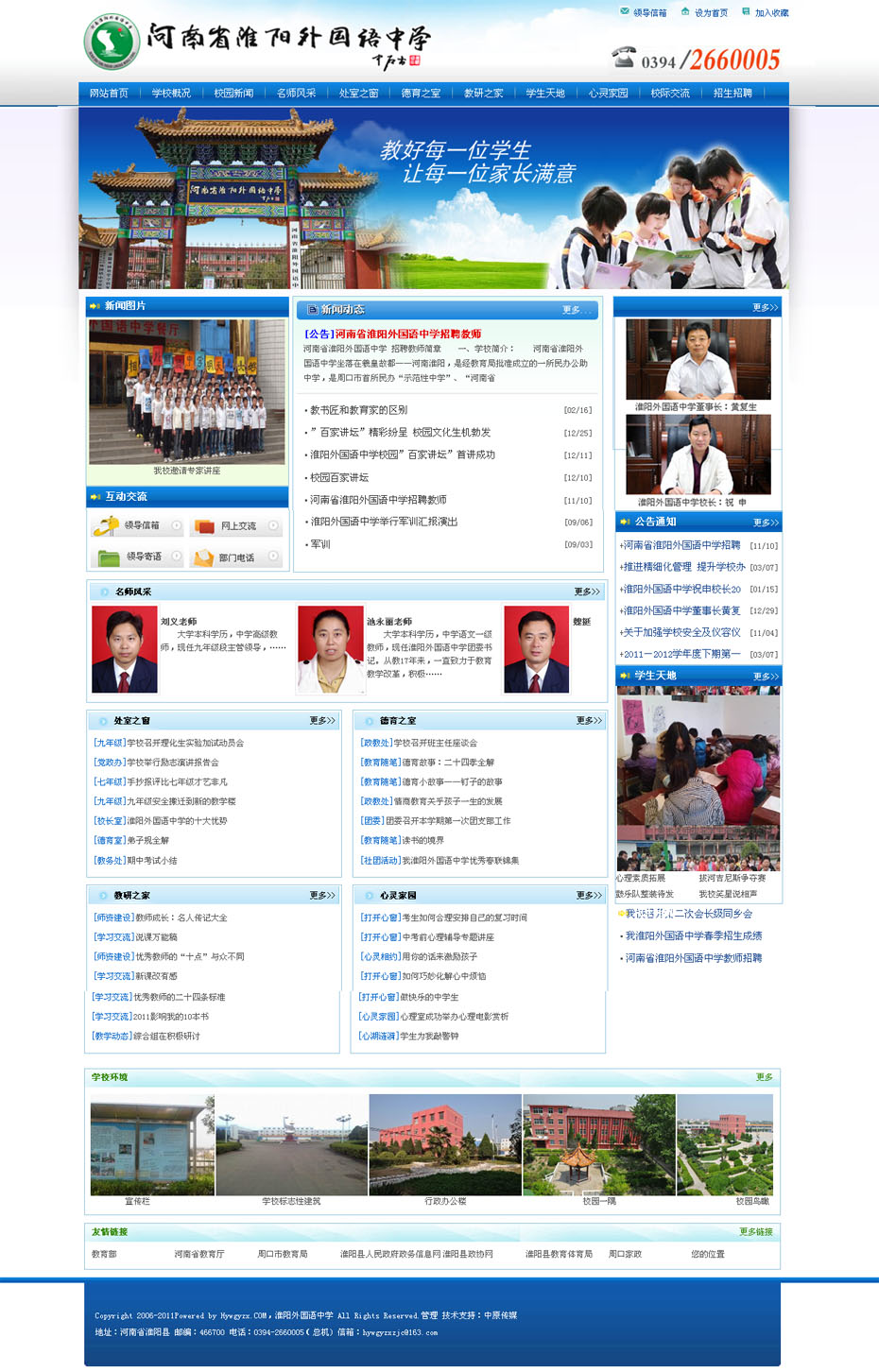This screenshot has width=879, height=1372.
Task: Open 部门电话 button
Action: point(235,557)
